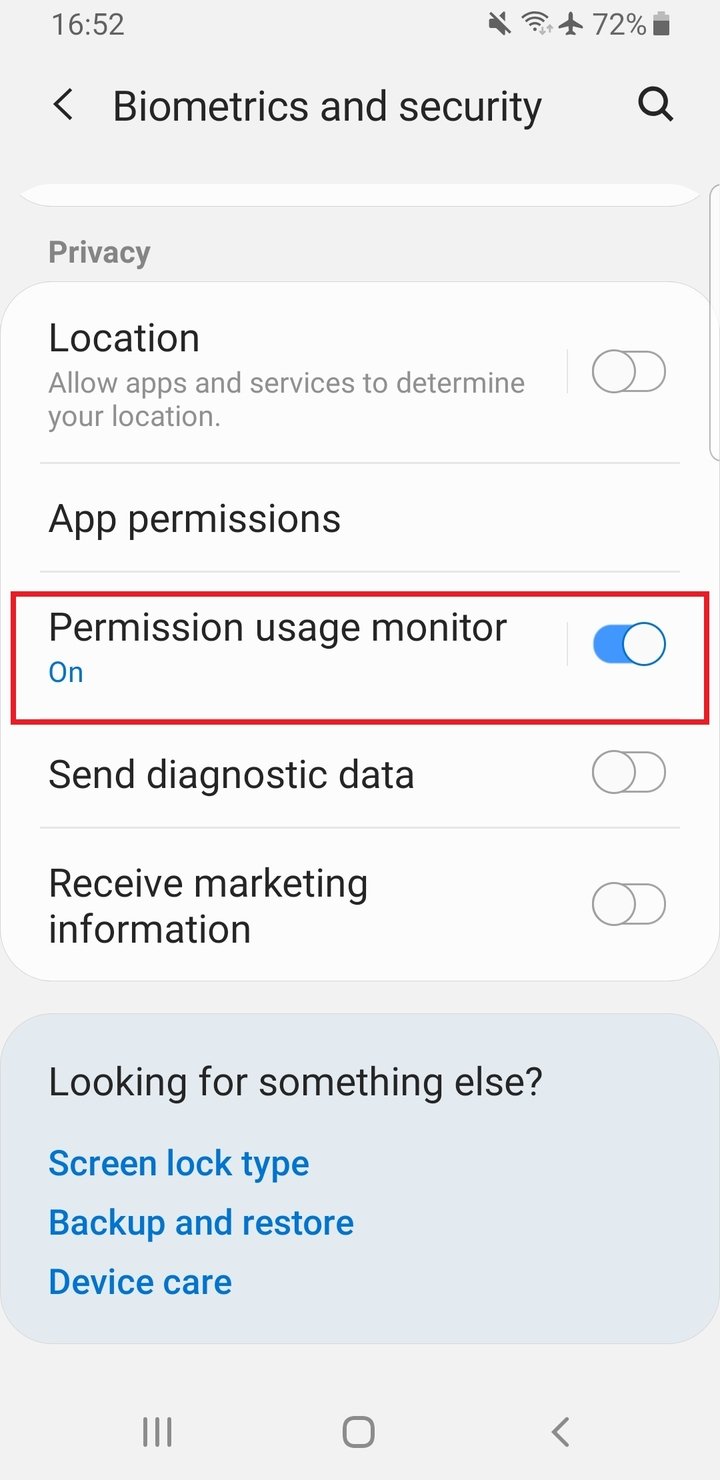This screenshot has height=1480, width=720.
Task: Enable Send diagnostic data
Action: coord(629,773)
